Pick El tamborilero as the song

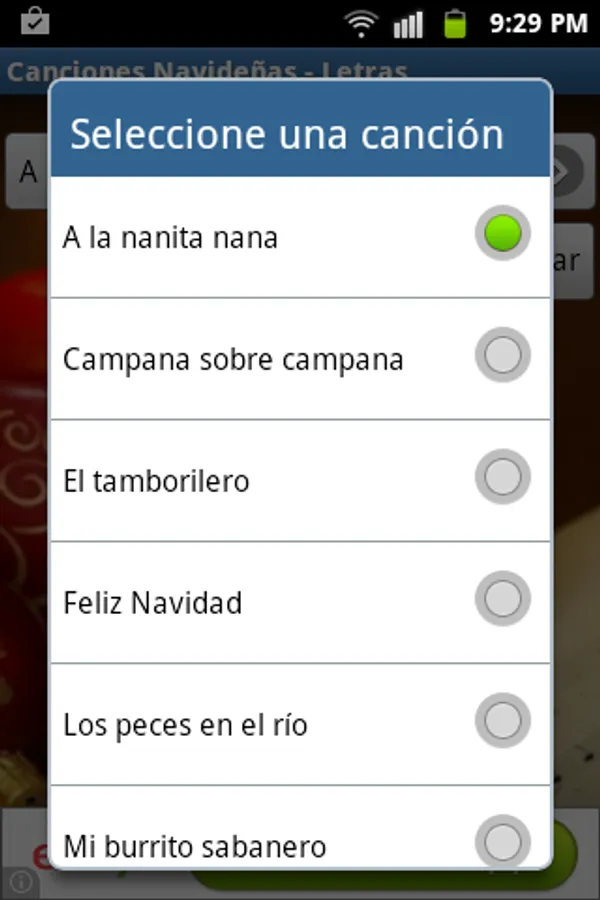point(300,480)
